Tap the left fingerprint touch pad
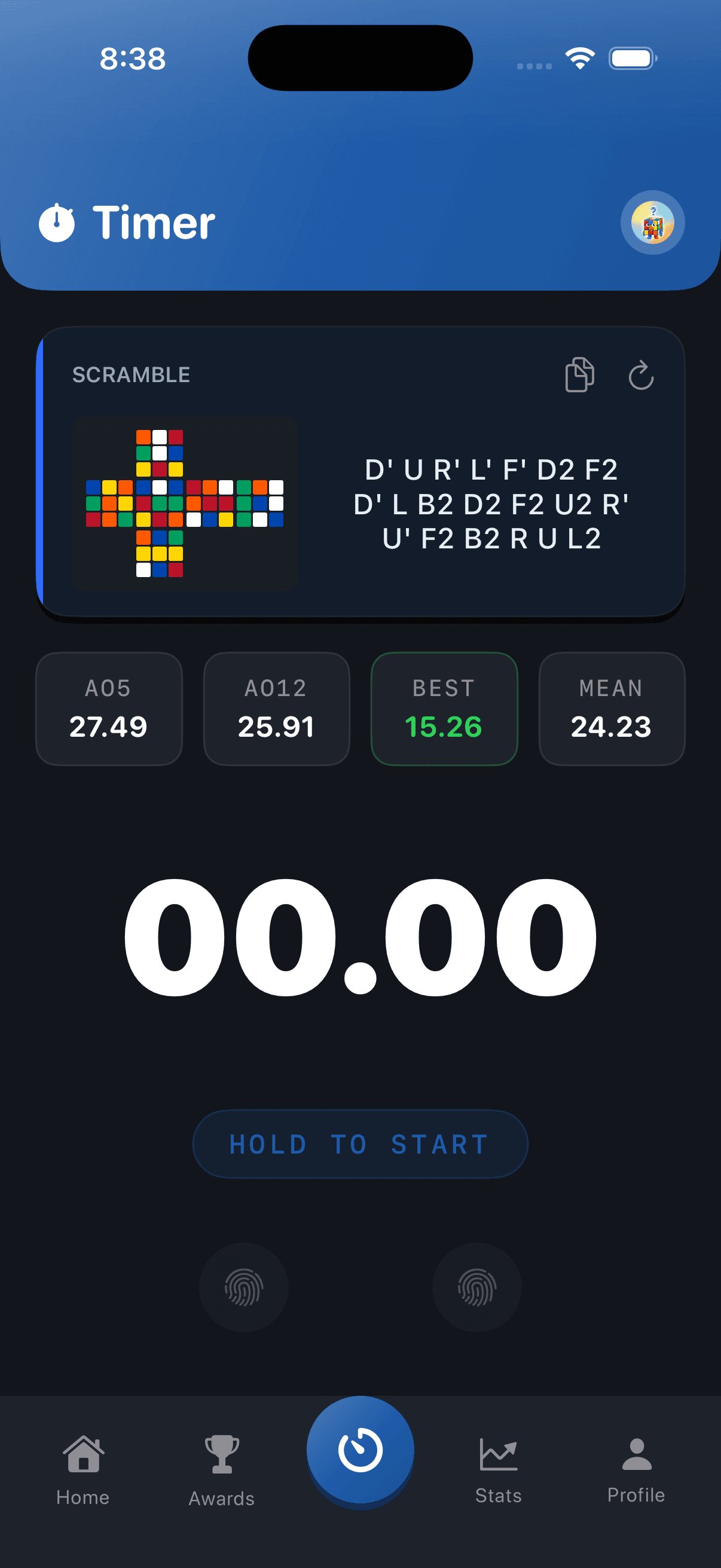Image resolution: width=721 pixels, height=1568 pixels. tap(243, 1287)
